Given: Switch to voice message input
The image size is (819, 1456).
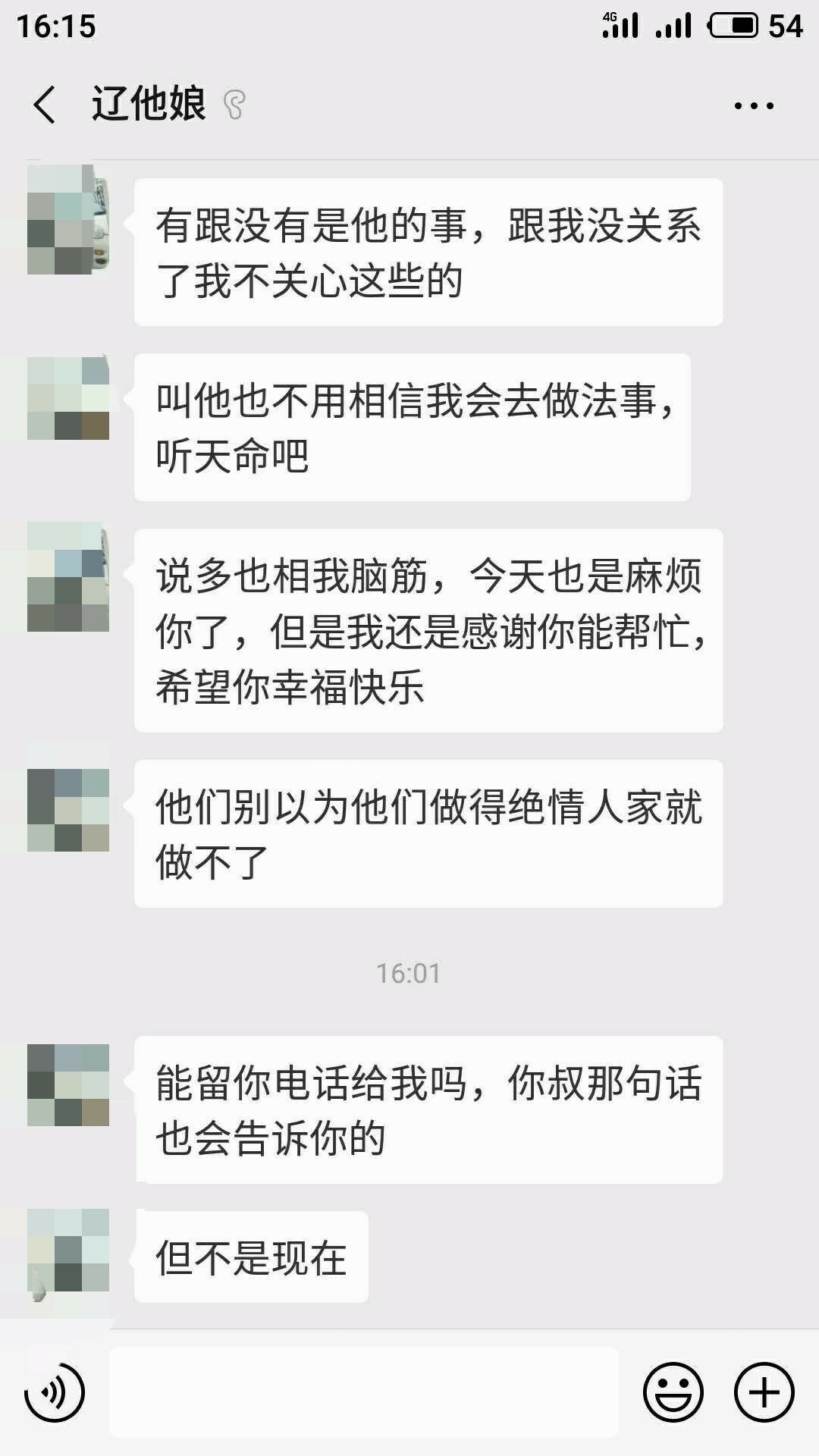Looking at the screenshot, I should point(55,1392).
